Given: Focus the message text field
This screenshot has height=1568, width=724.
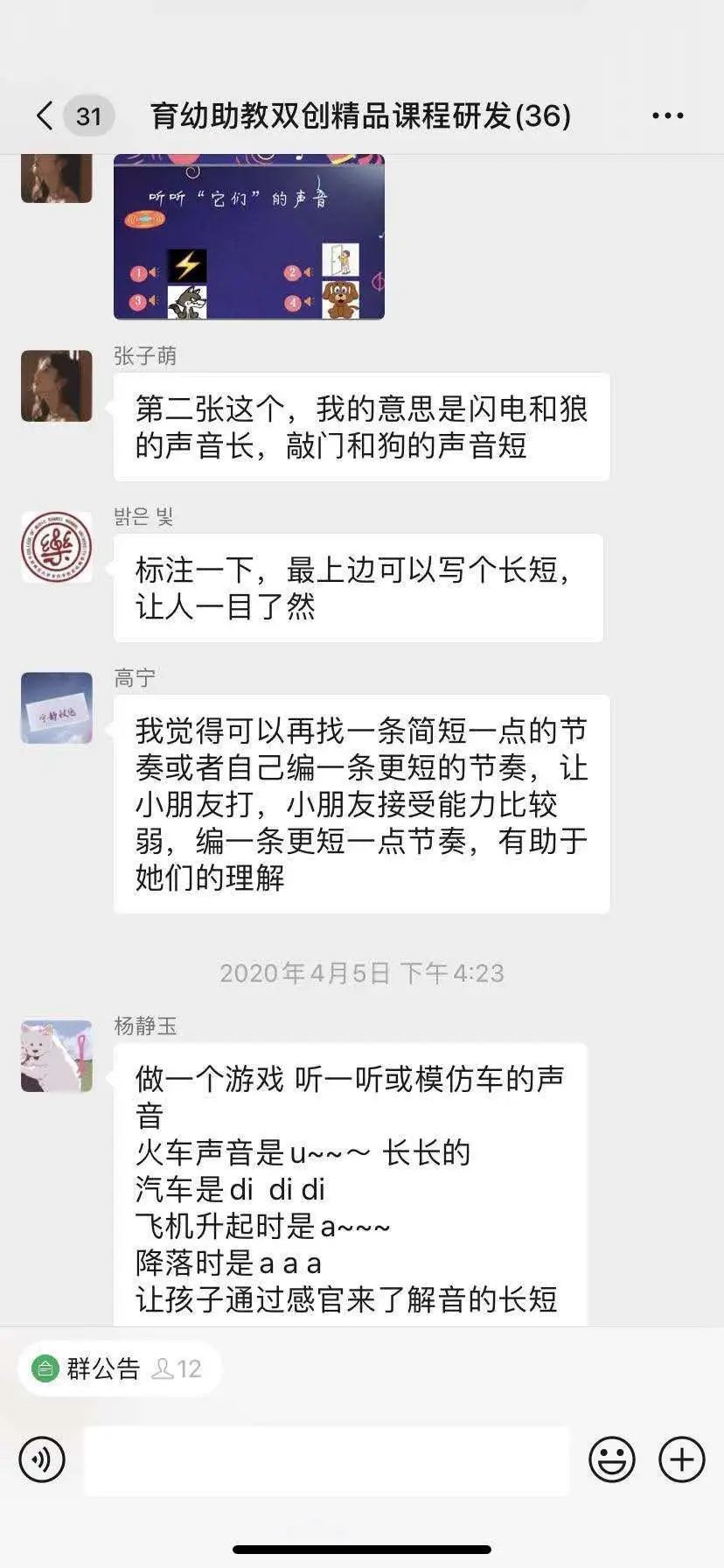Looking at the screenshot, I should pyautogui.click(x=326, y=1459).
